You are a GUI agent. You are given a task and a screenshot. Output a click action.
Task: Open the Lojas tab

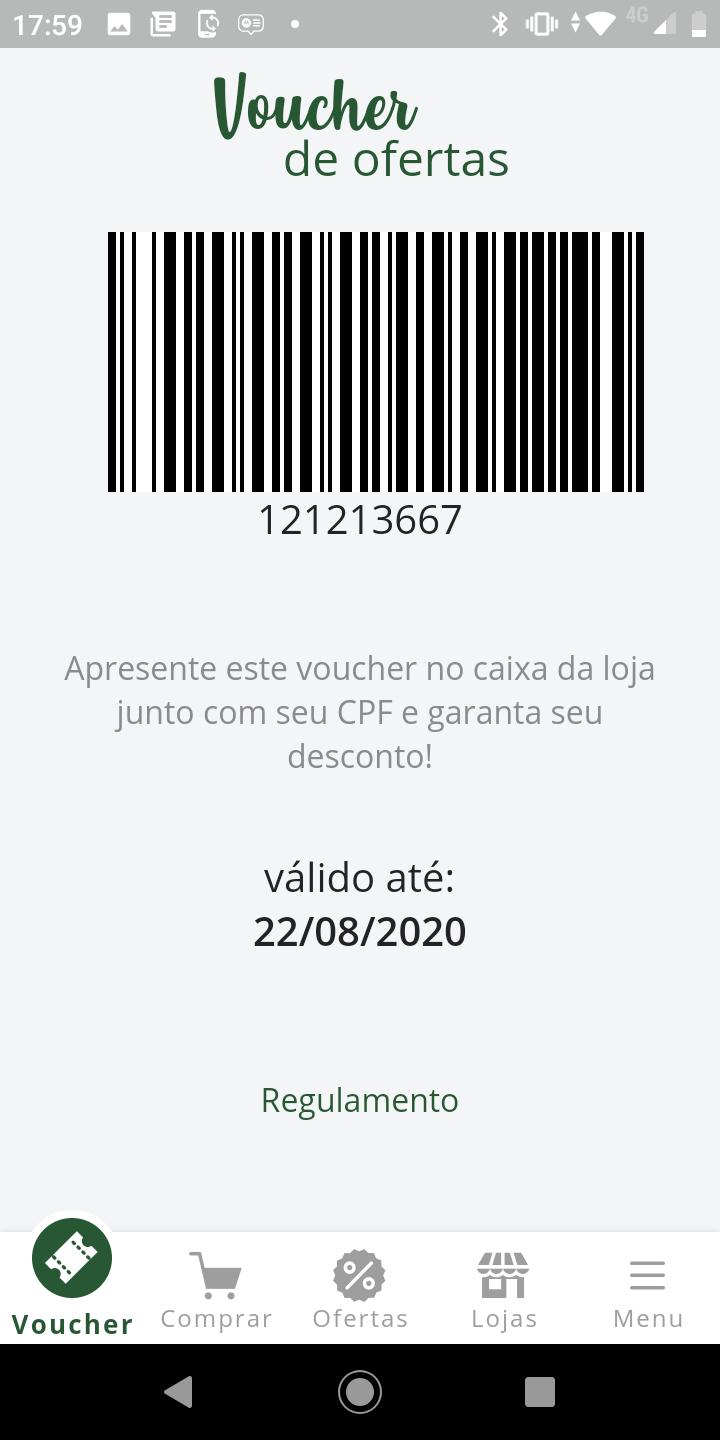click(x=504, y=1291)
